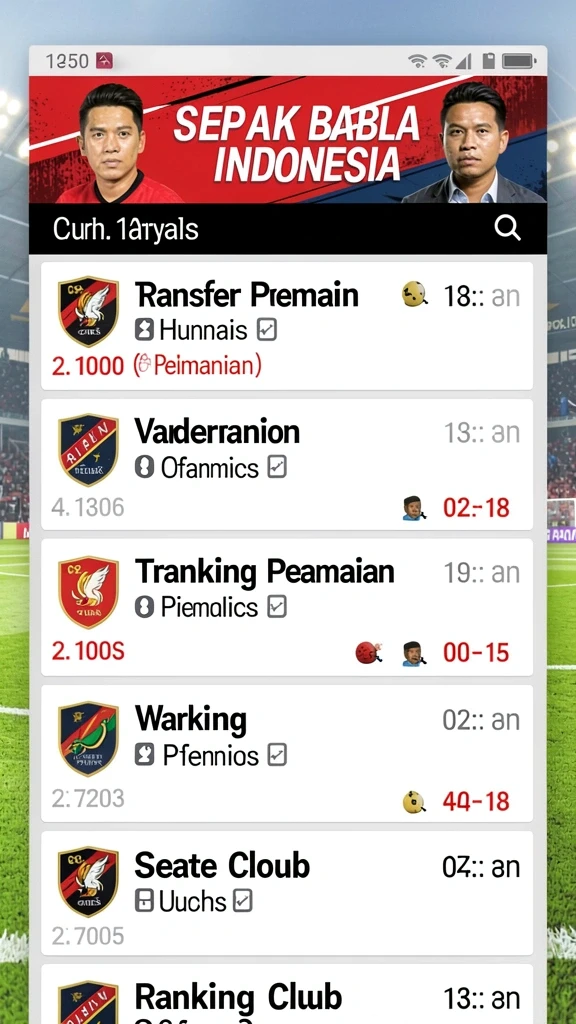This screenshot has width=576, height=1024.
Task: Tick the checkbox beside Ofanmics
Action: tap(277, 468)
